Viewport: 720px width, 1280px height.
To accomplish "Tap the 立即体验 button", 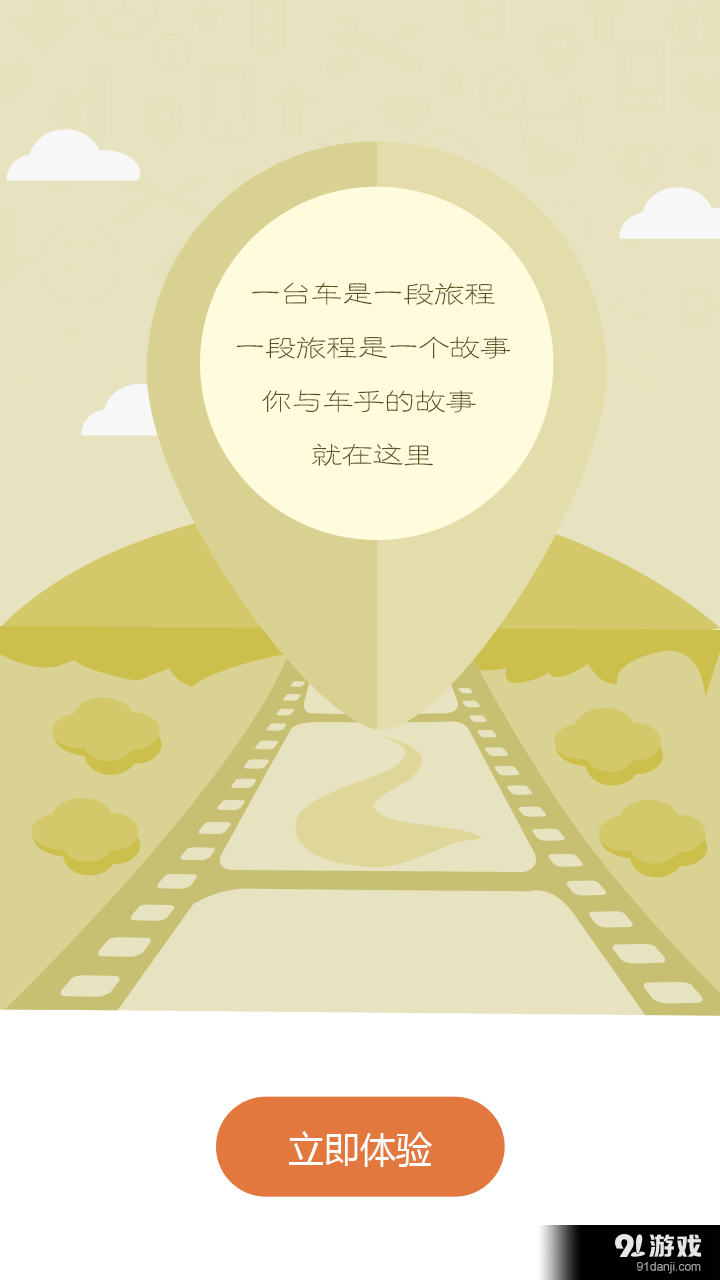I will point(360,1146).
